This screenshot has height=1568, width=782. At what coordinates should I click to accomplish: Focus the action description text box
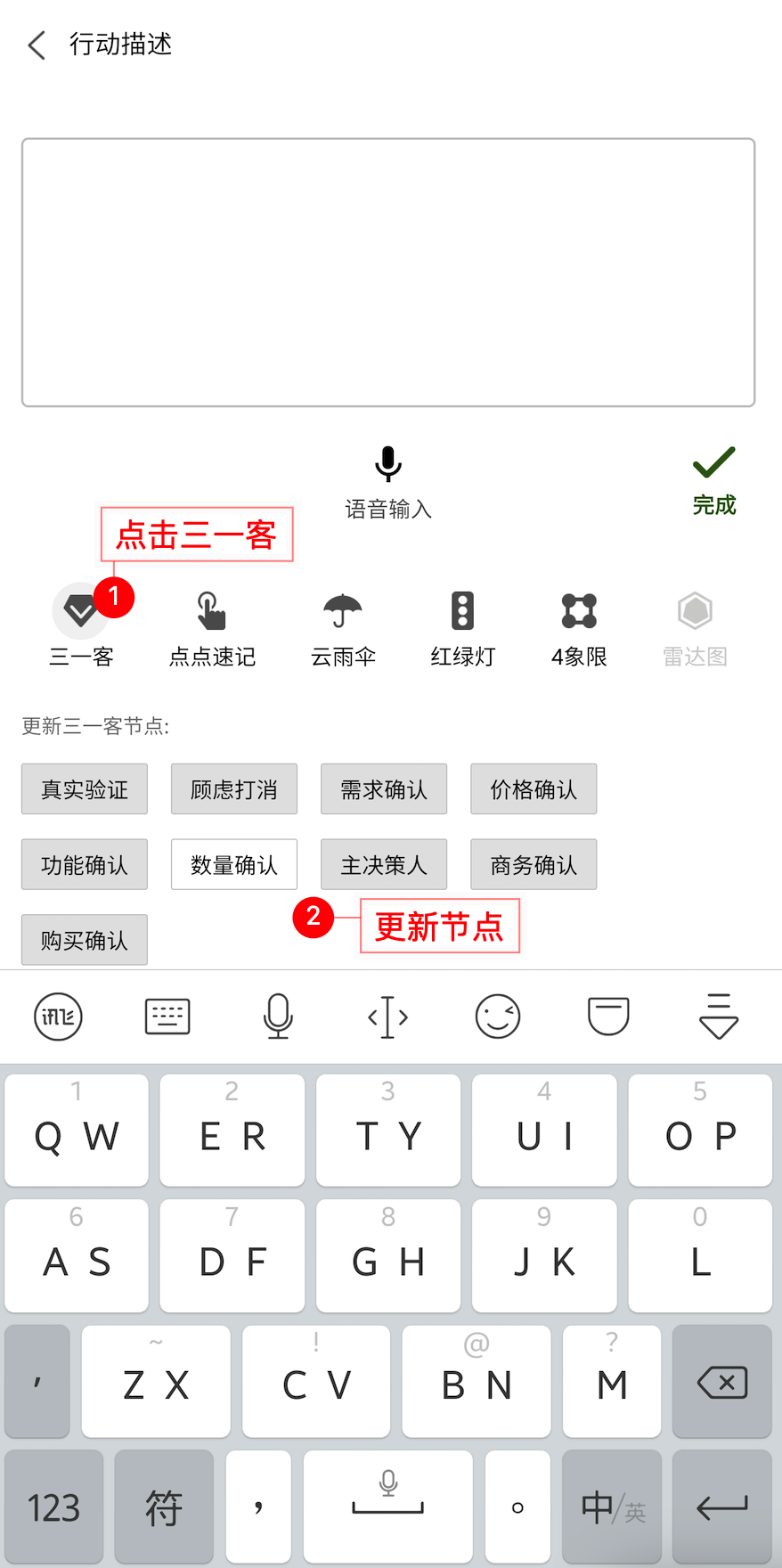click(388, 273)
